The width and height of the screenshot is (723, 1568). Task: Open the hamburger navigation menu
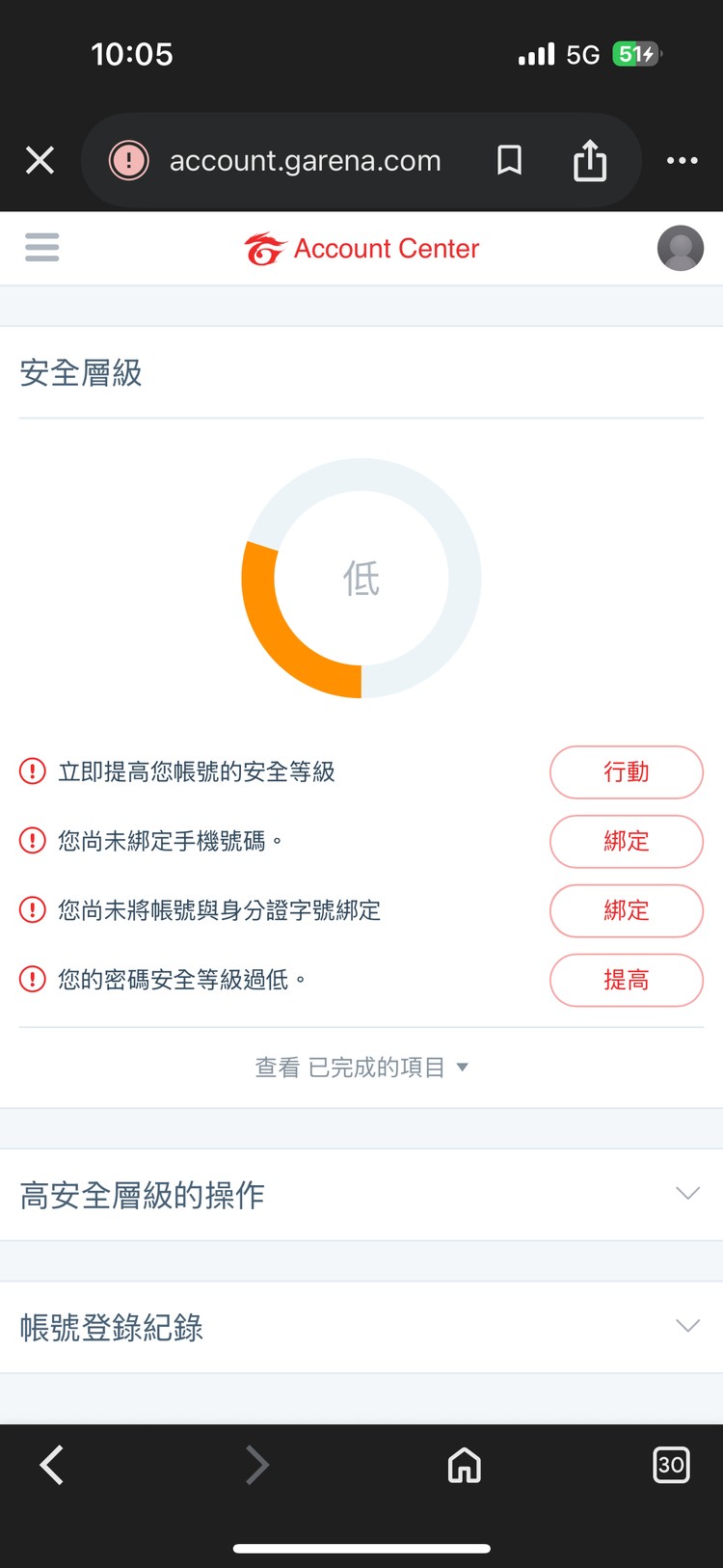click(41, 248)
